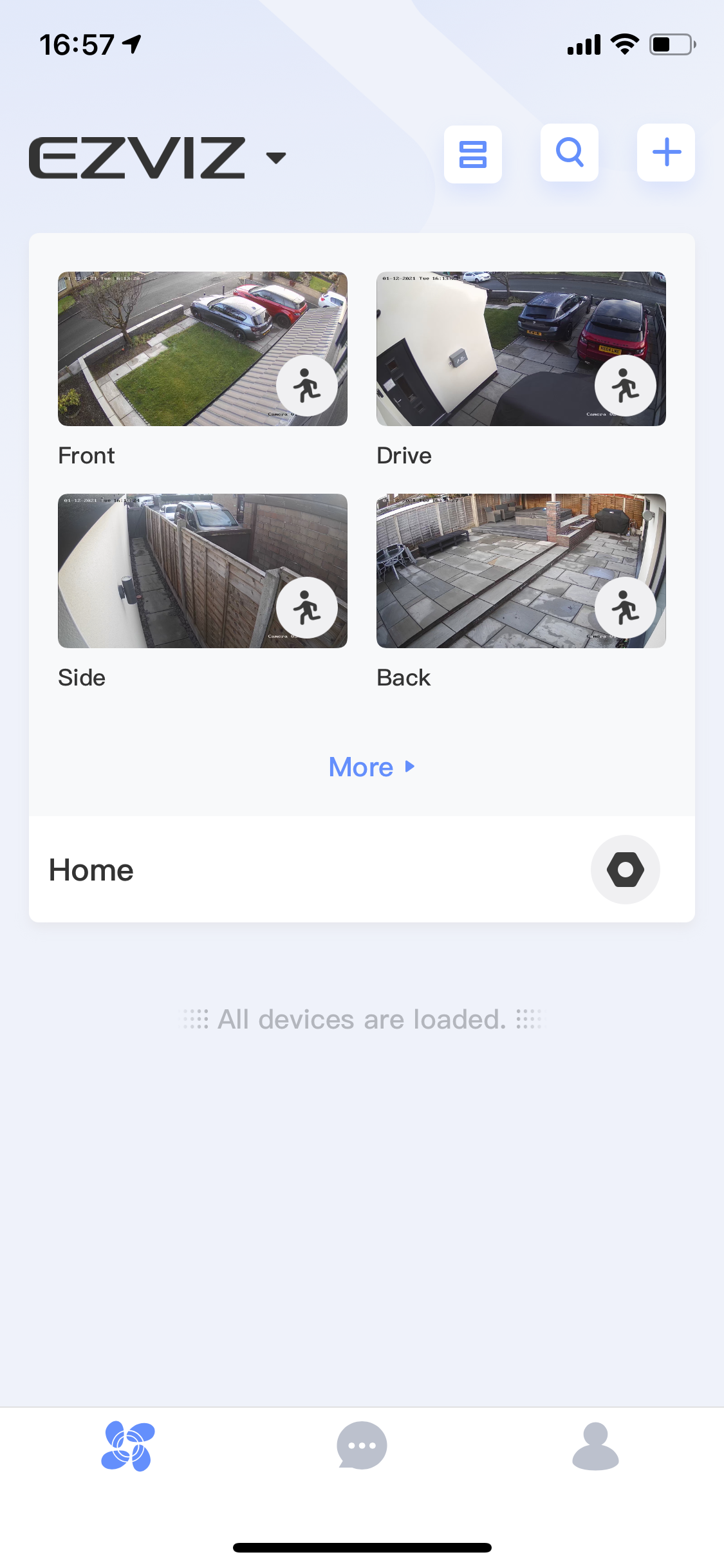This screenshot has width=724, height=1568.
Task: Switch to the messages tab
Action: pyautogui.click(x=362, y=1446)
